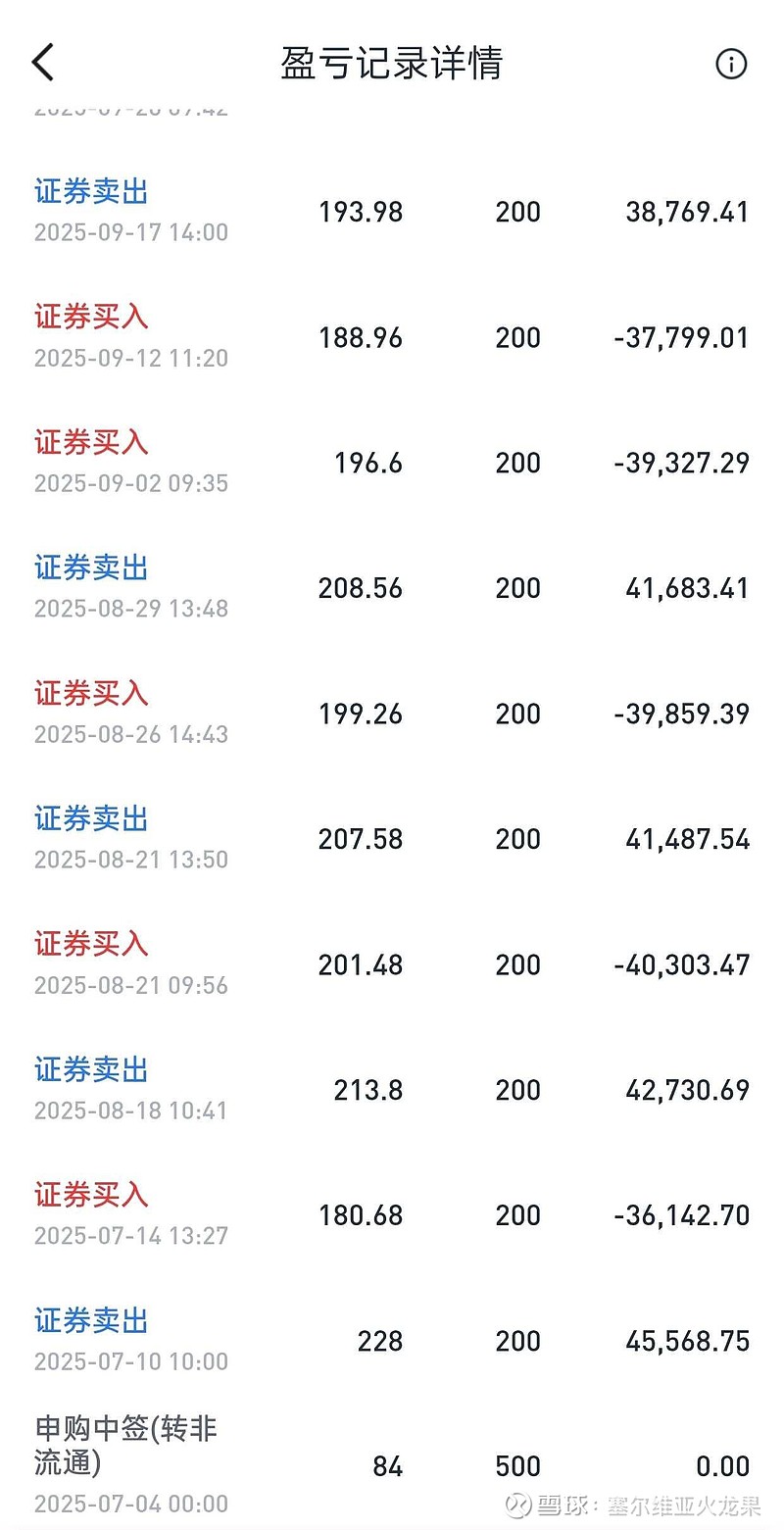The width and height of the screenshot is (784, 1530).
Task: Click the 证券卖出 row dated 2025-08-21
Action: tap(89, 818)
